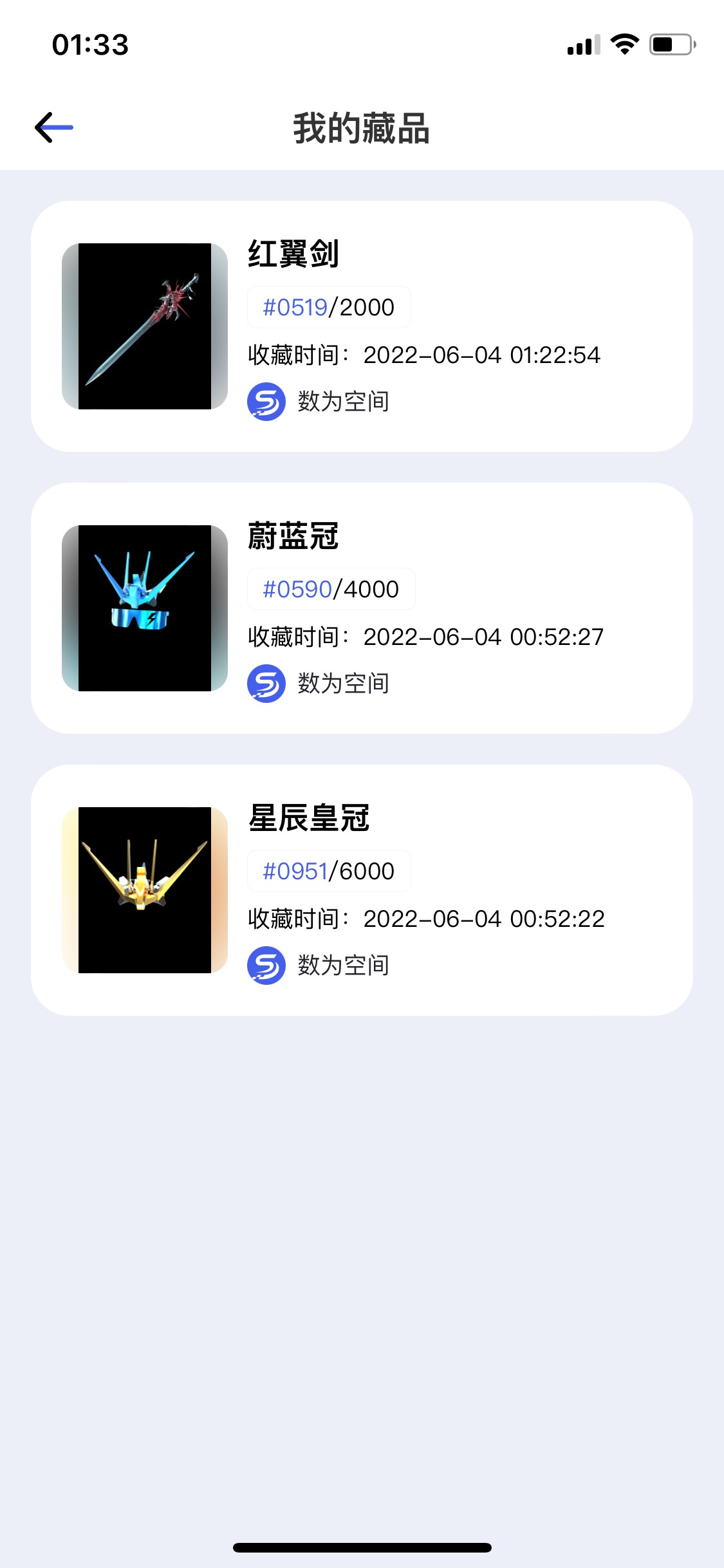
Task: Go back using the top-left arrow
Action: click(x=54, y=127)
